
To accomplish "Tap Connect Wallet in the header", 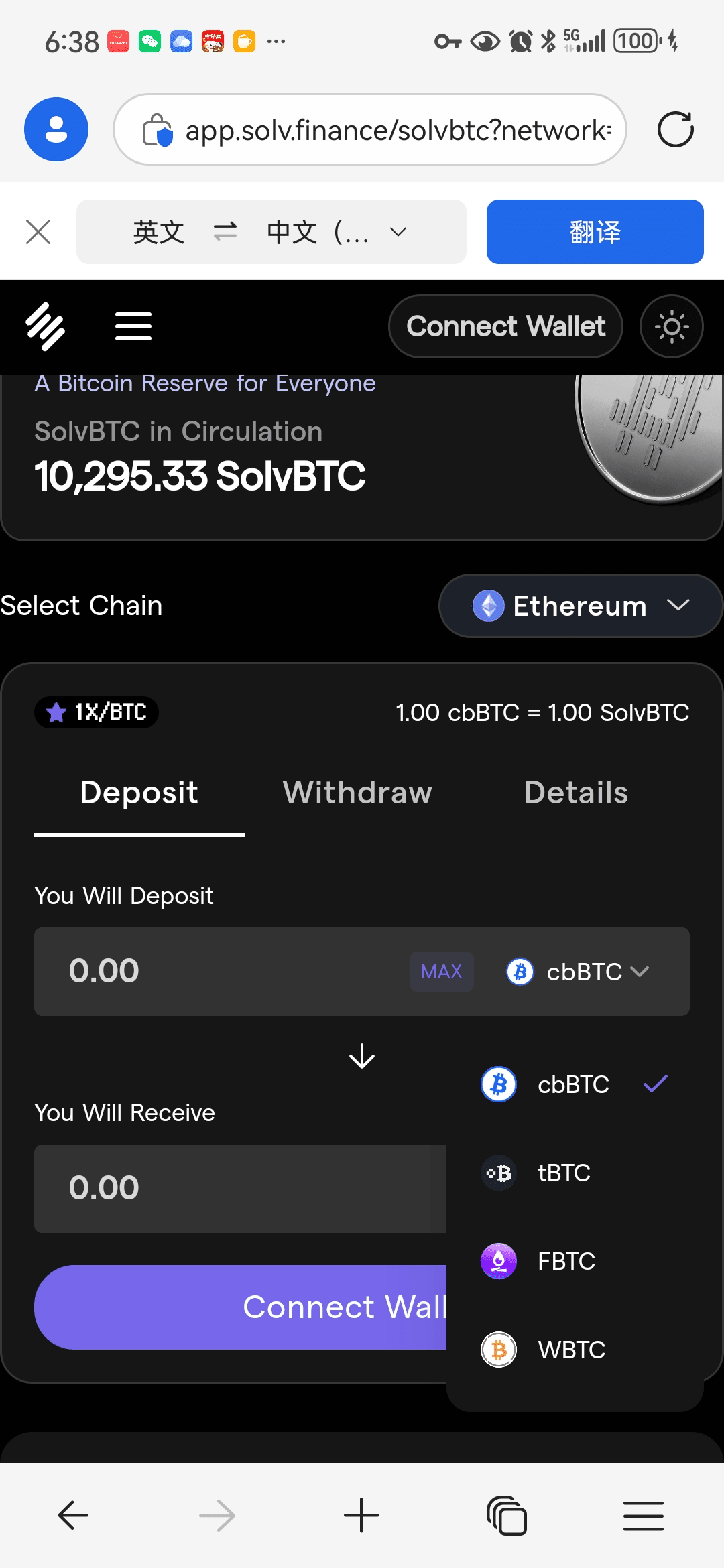I will [505, 326].
